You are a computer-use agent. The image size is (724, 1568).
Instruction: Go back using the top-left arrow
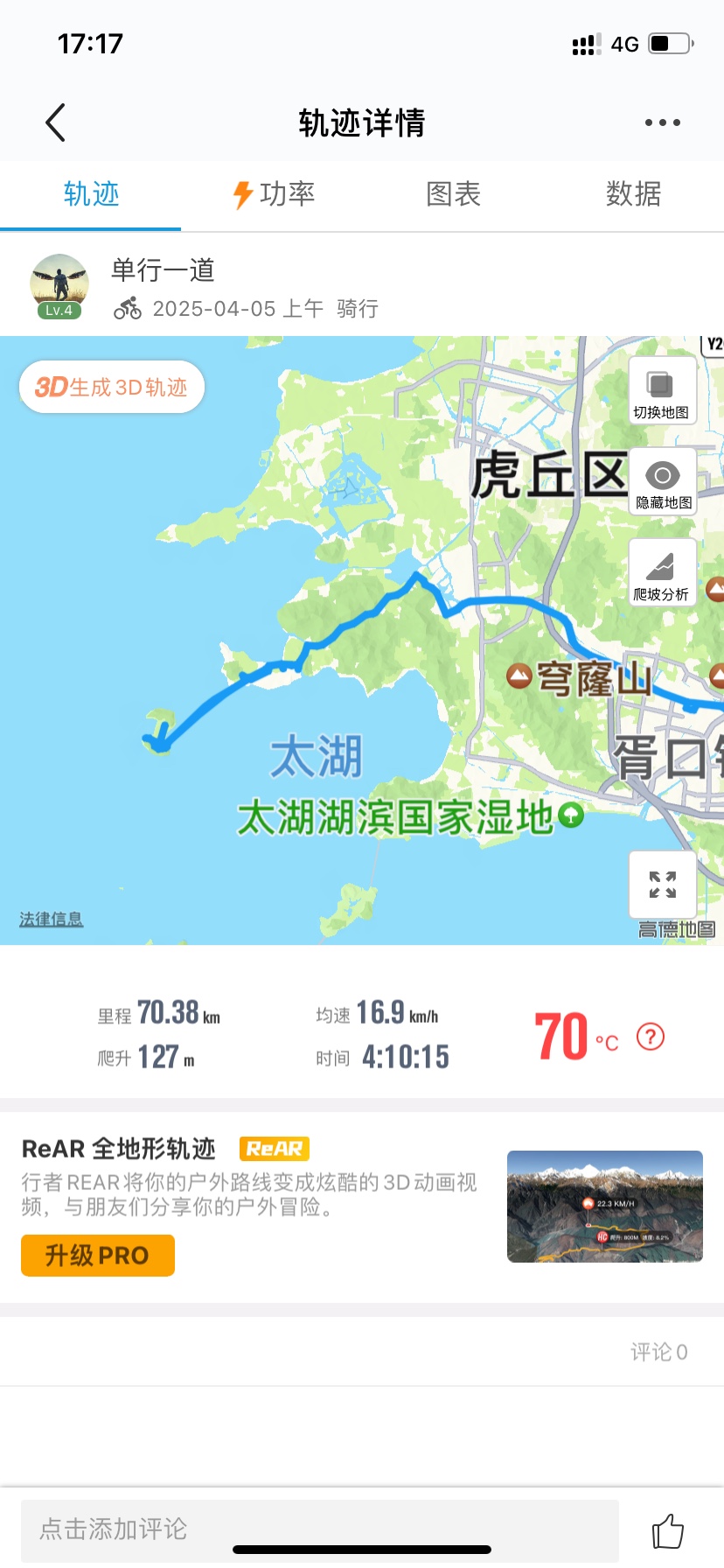coord(56,122)
